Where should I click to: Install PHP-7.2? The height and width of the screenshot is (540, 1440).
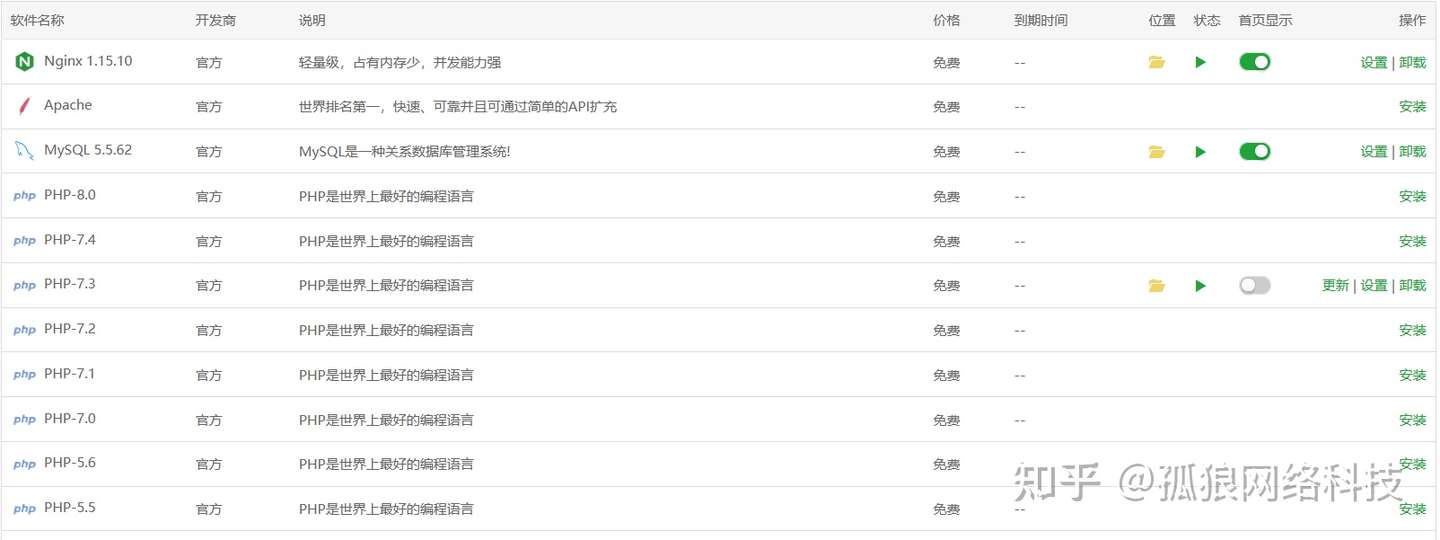click(x=1413, y=330)
